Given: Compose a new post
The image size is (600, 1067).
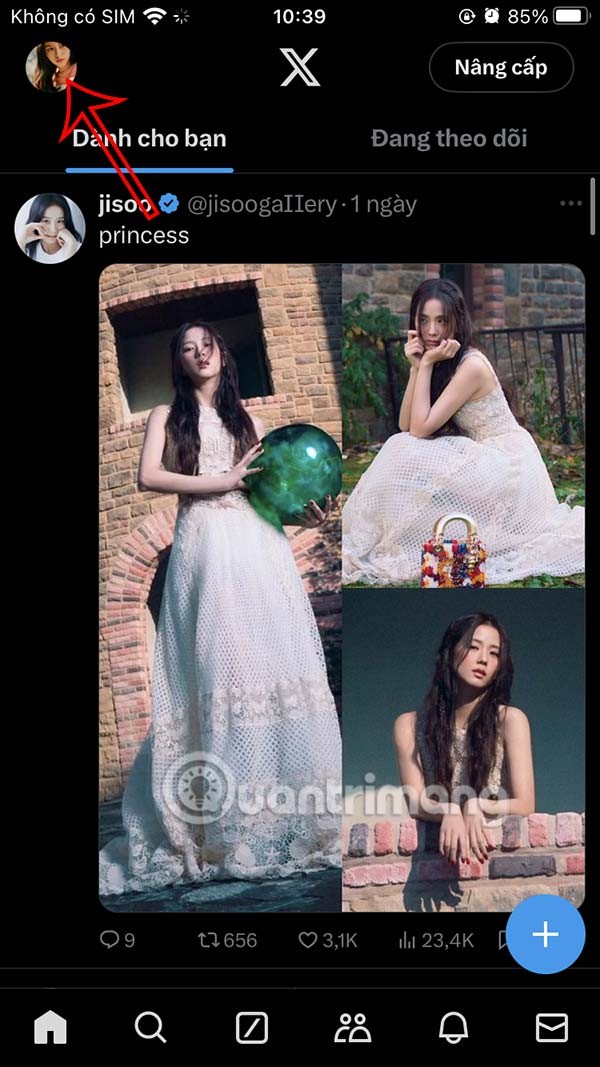Looking at the screenshot, I should 545,935.
